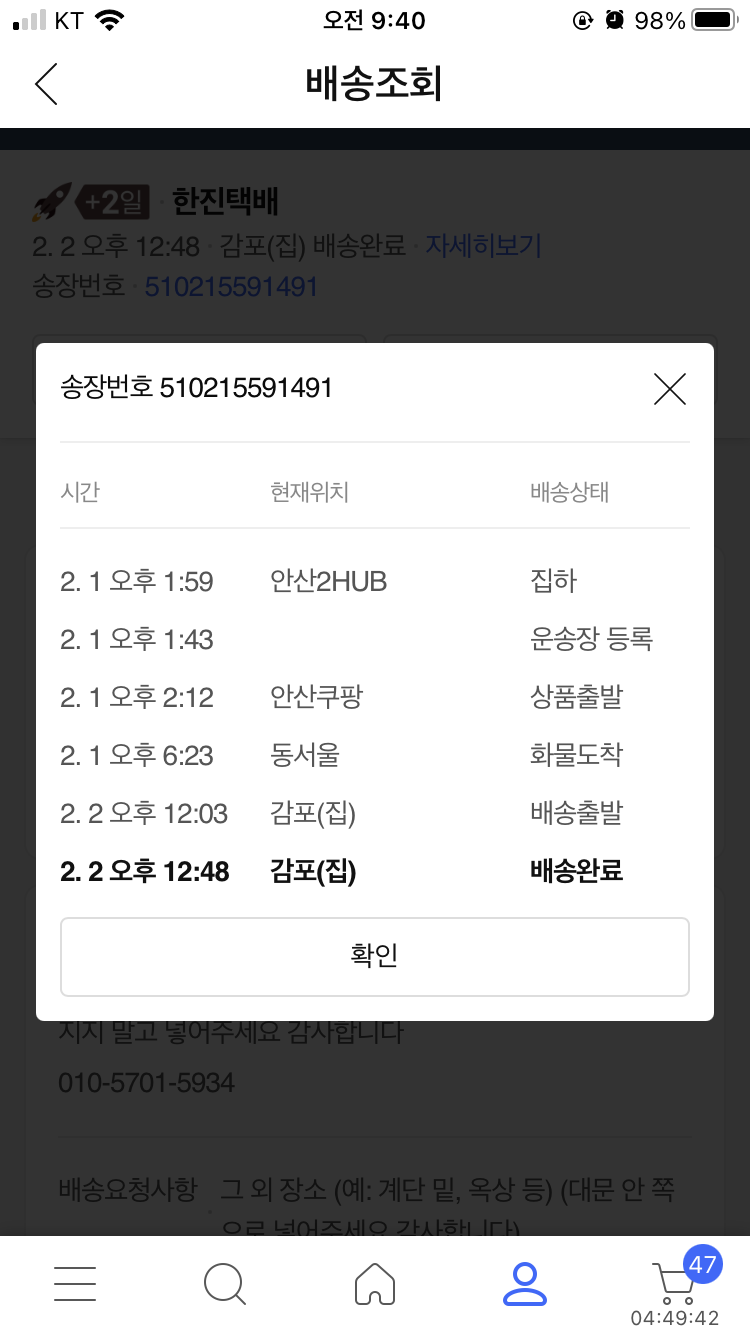Open the my account tab

point(525,1283)
